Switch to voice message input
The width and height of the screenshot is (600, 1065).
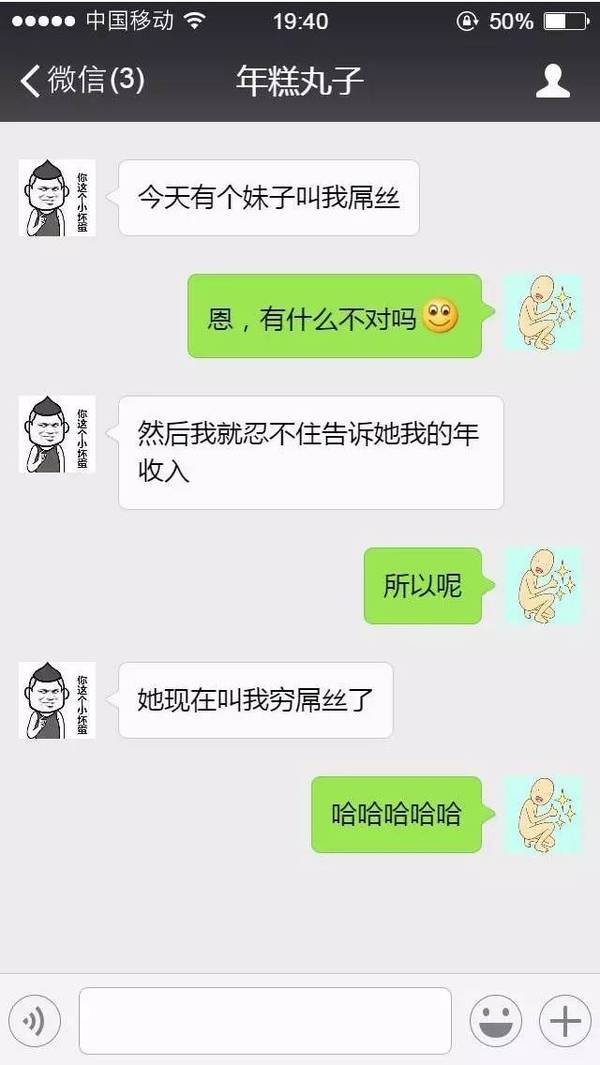[x=35, y=1020]
